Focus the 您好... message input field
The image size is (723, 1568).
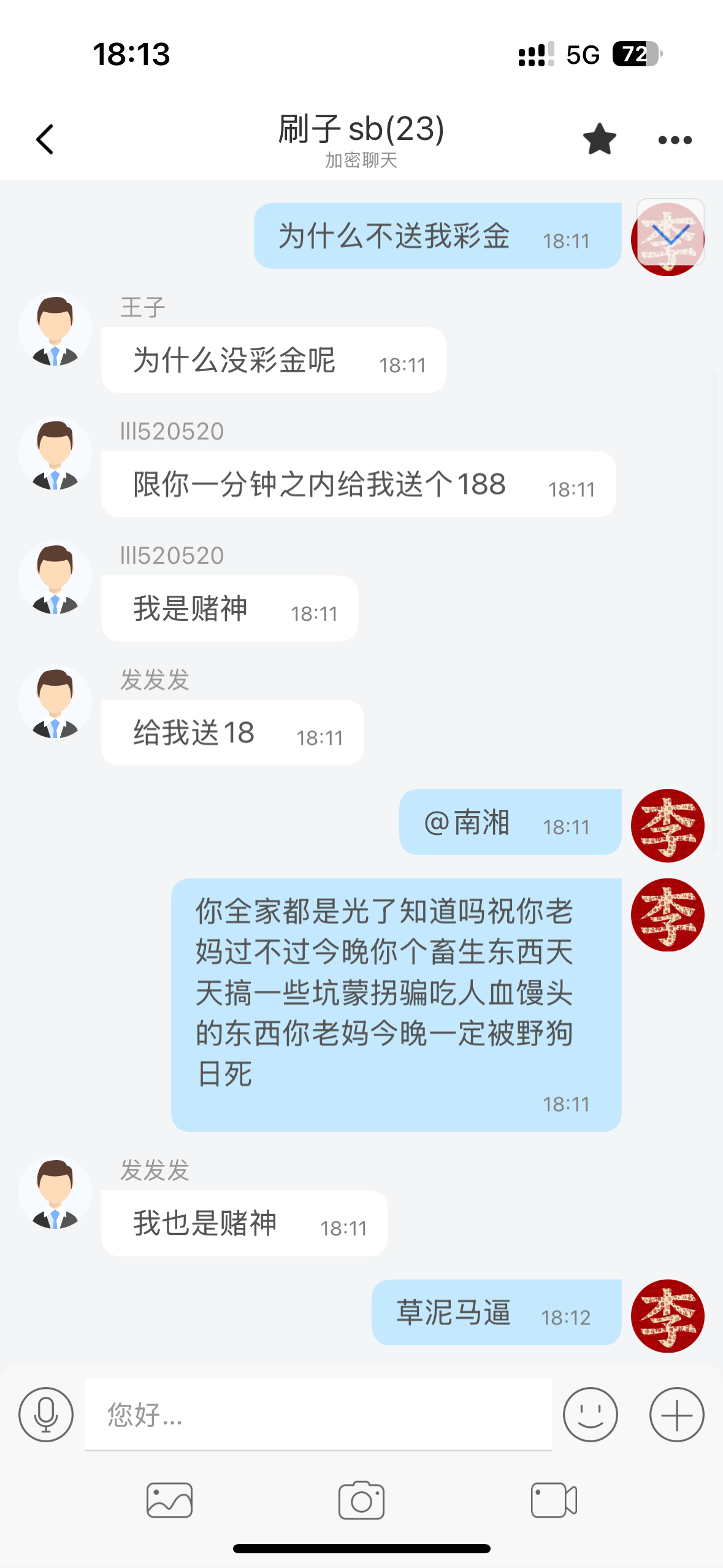318,1414
